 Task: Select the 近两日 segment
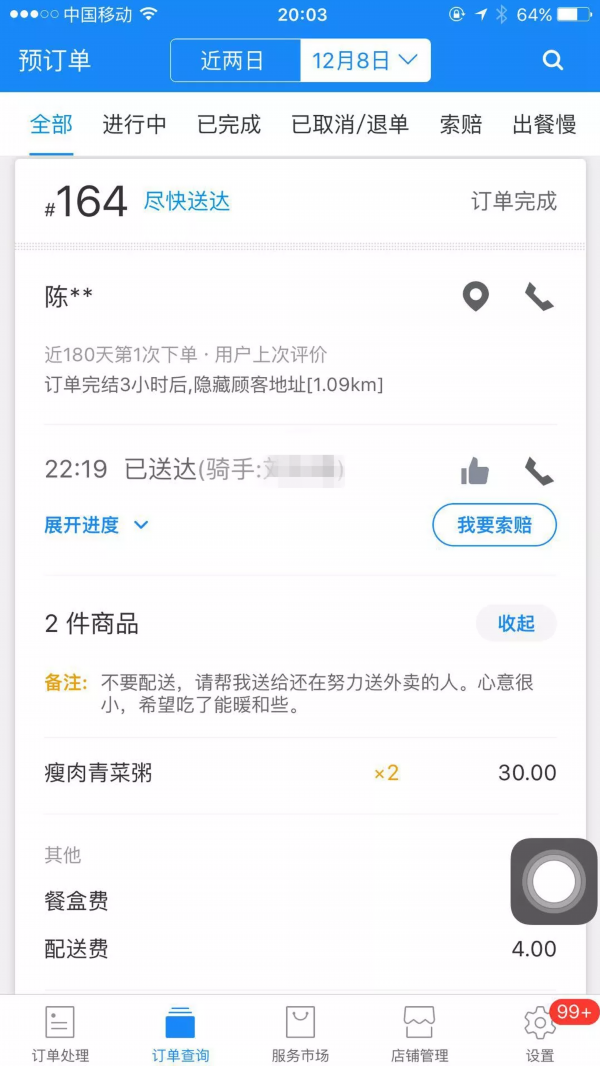point(235,60)
